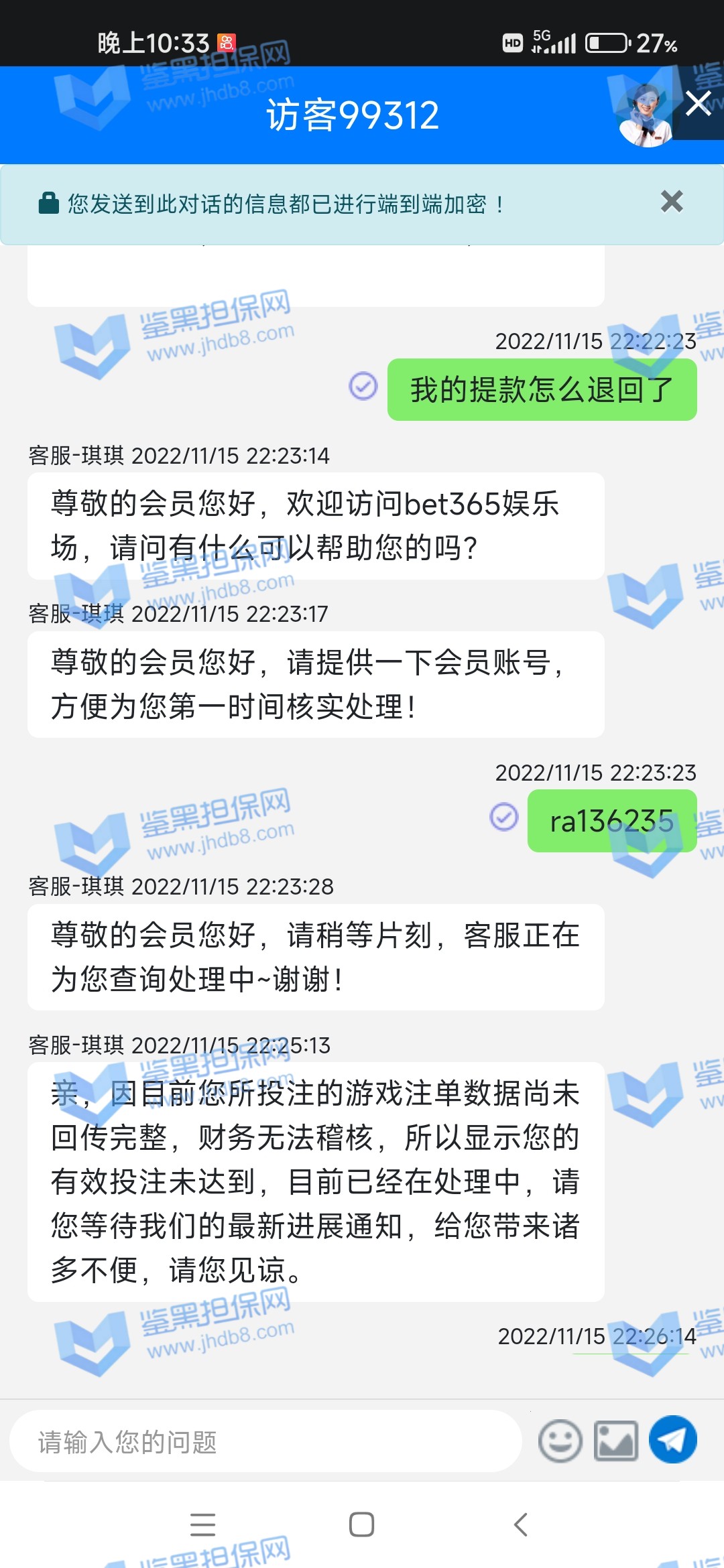The image size is (724, 1568).
Task: Attach an image to the chat
Action: tap(616, 1441)
